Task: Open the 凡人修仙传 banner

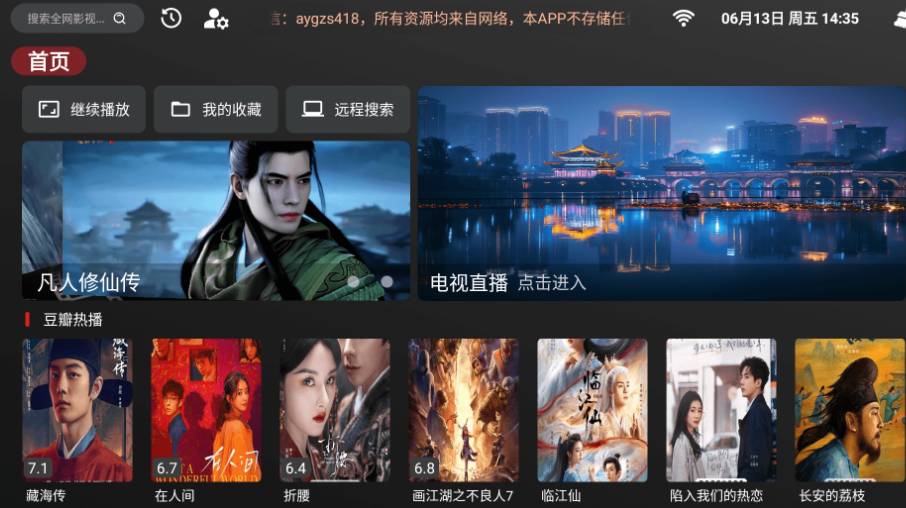Action: point(216,220)
